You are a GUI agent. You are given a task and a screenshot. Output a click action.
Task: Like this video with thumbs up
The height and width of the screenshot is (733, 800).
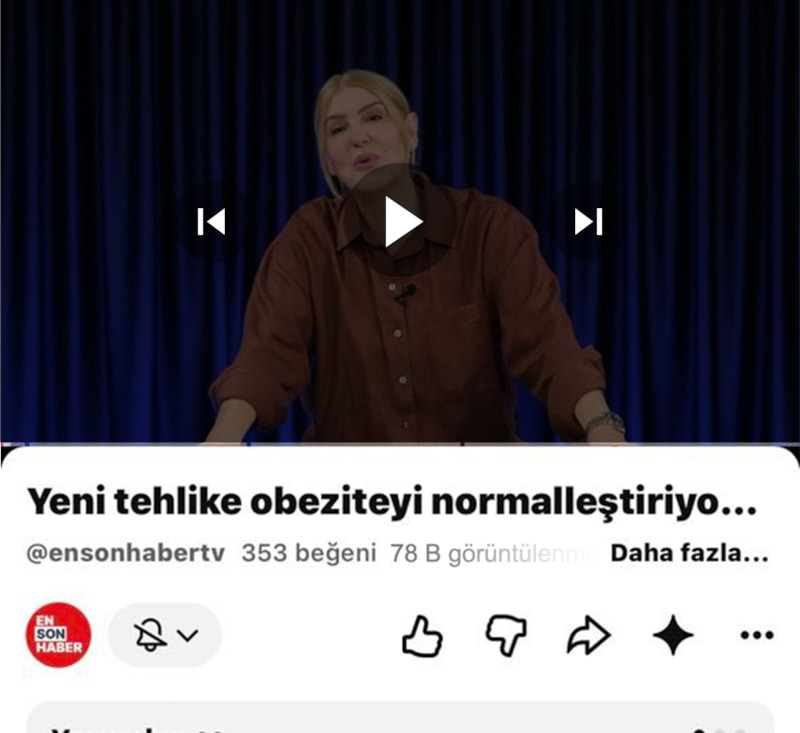coord(422,636)
